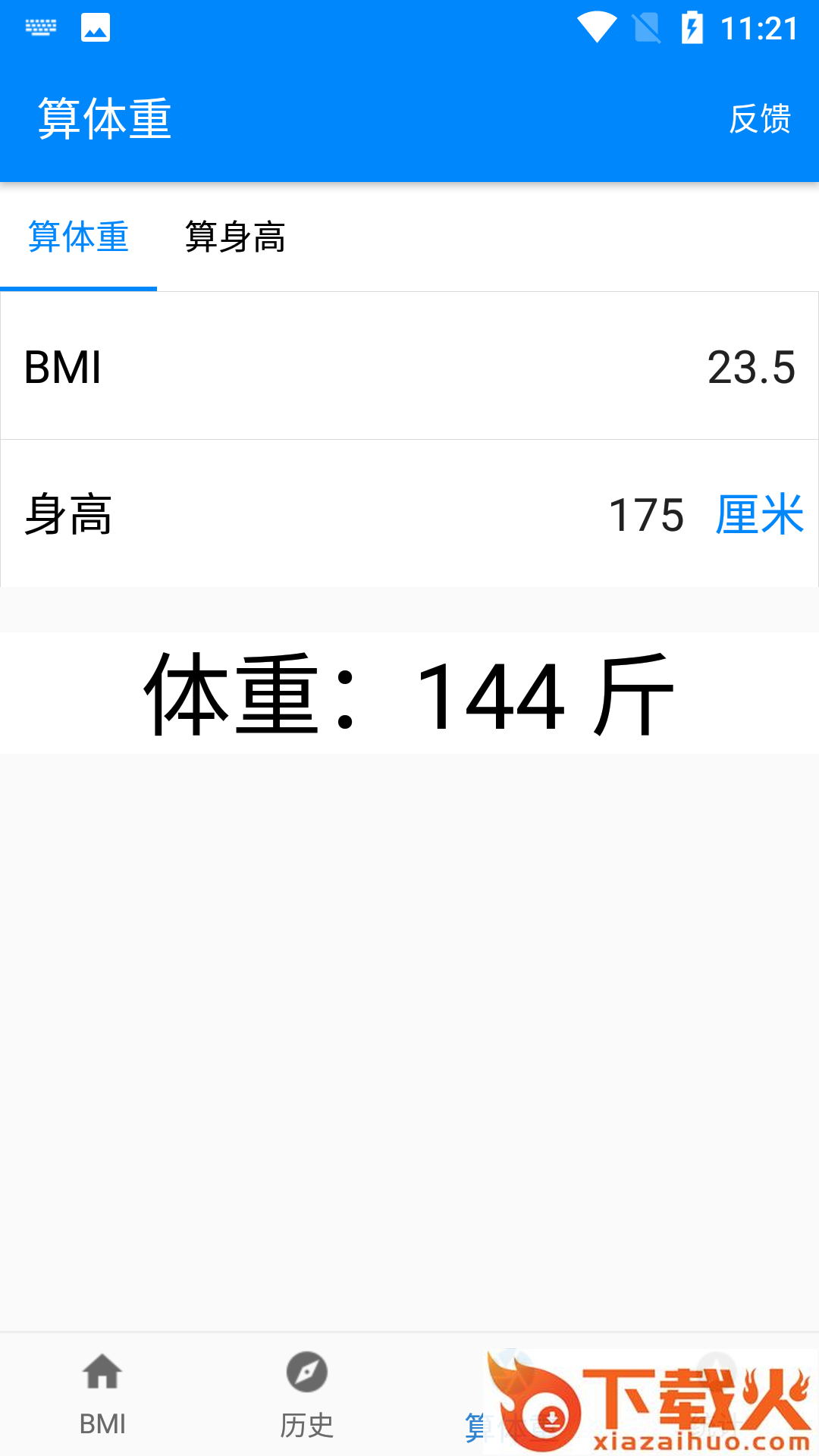Select the 算体重 tab at top
819x1456 pixels.
[78, 237]
